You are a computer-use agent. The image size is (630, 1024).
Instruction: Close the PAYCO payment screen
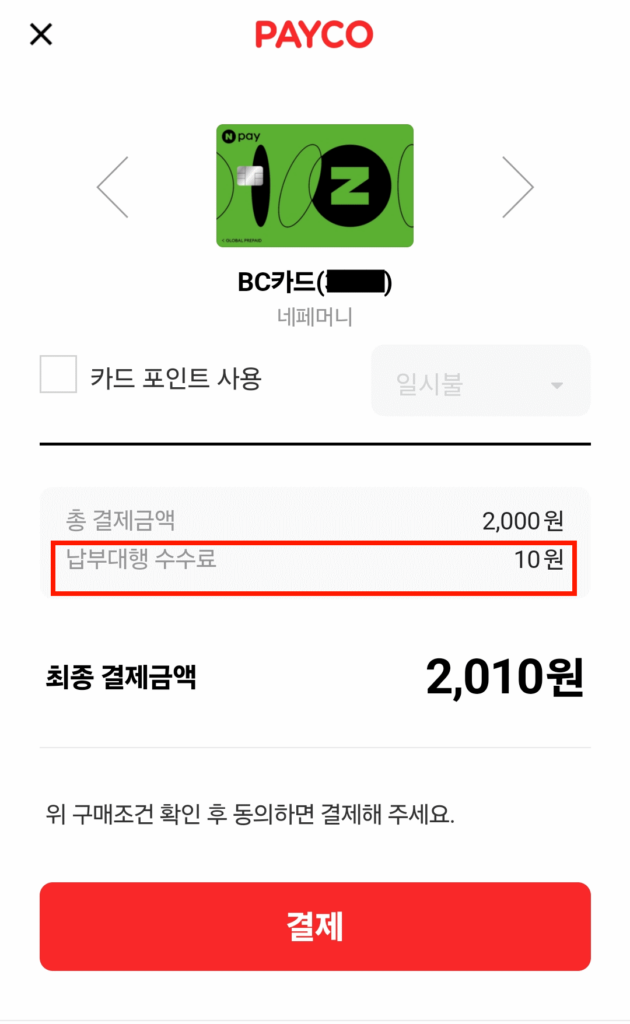[x=40, y=35]
